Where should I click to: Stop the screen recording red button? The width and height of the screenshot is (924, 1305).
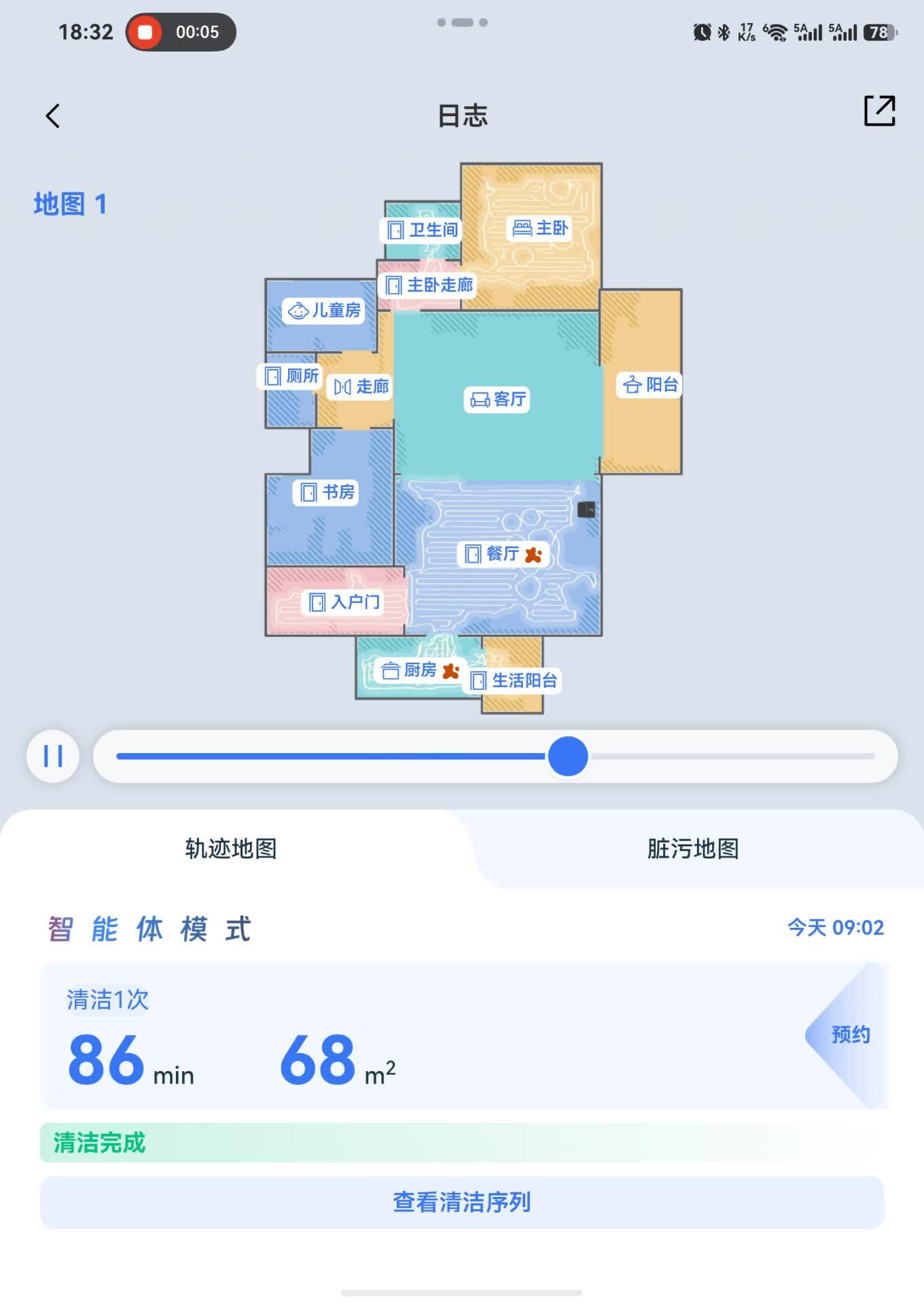point(145,32)
